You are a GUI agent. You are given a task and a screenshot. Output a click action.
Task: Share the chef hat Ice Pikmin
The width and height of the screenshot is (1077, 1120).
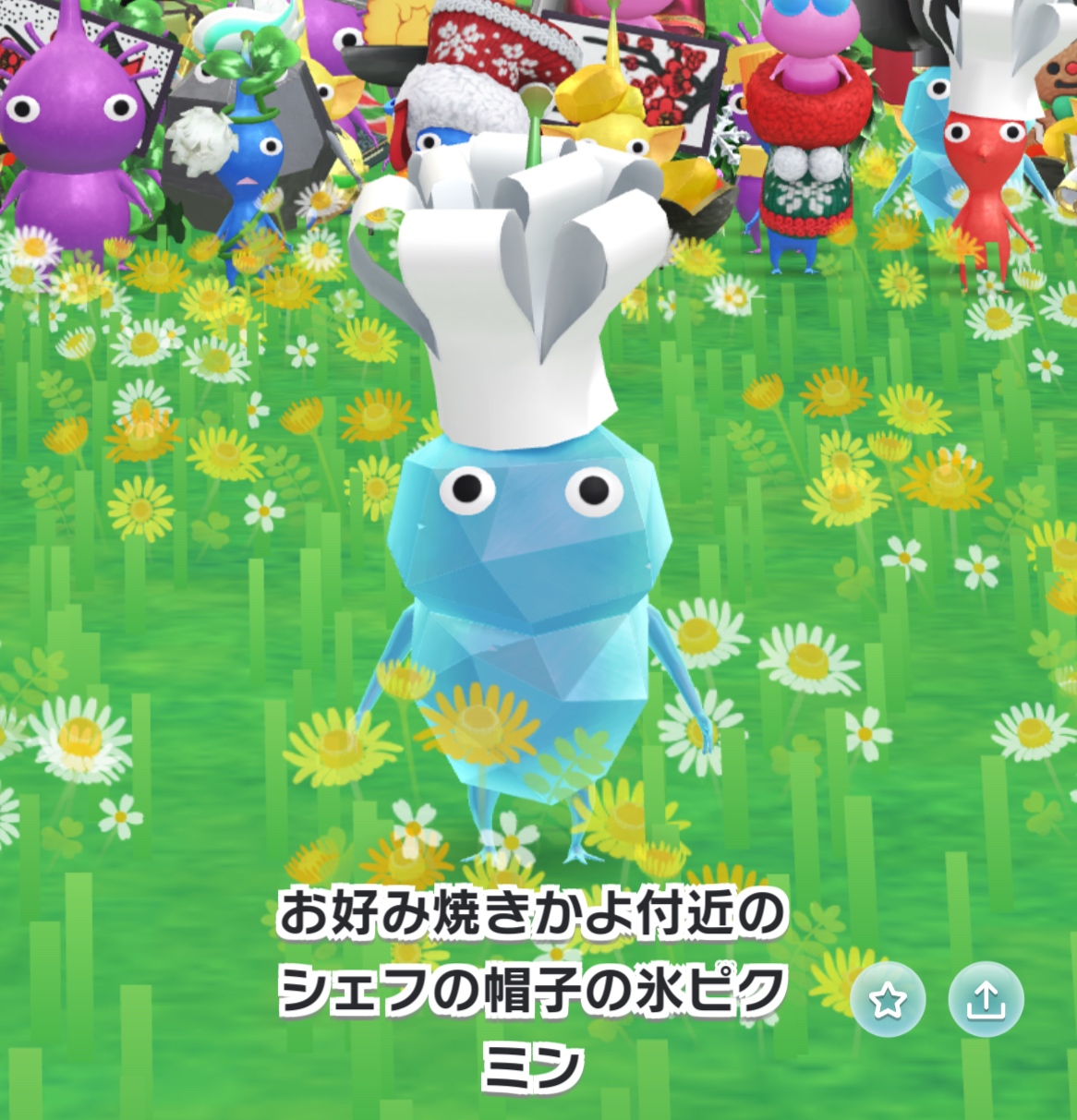click(x=986, y=1000)
